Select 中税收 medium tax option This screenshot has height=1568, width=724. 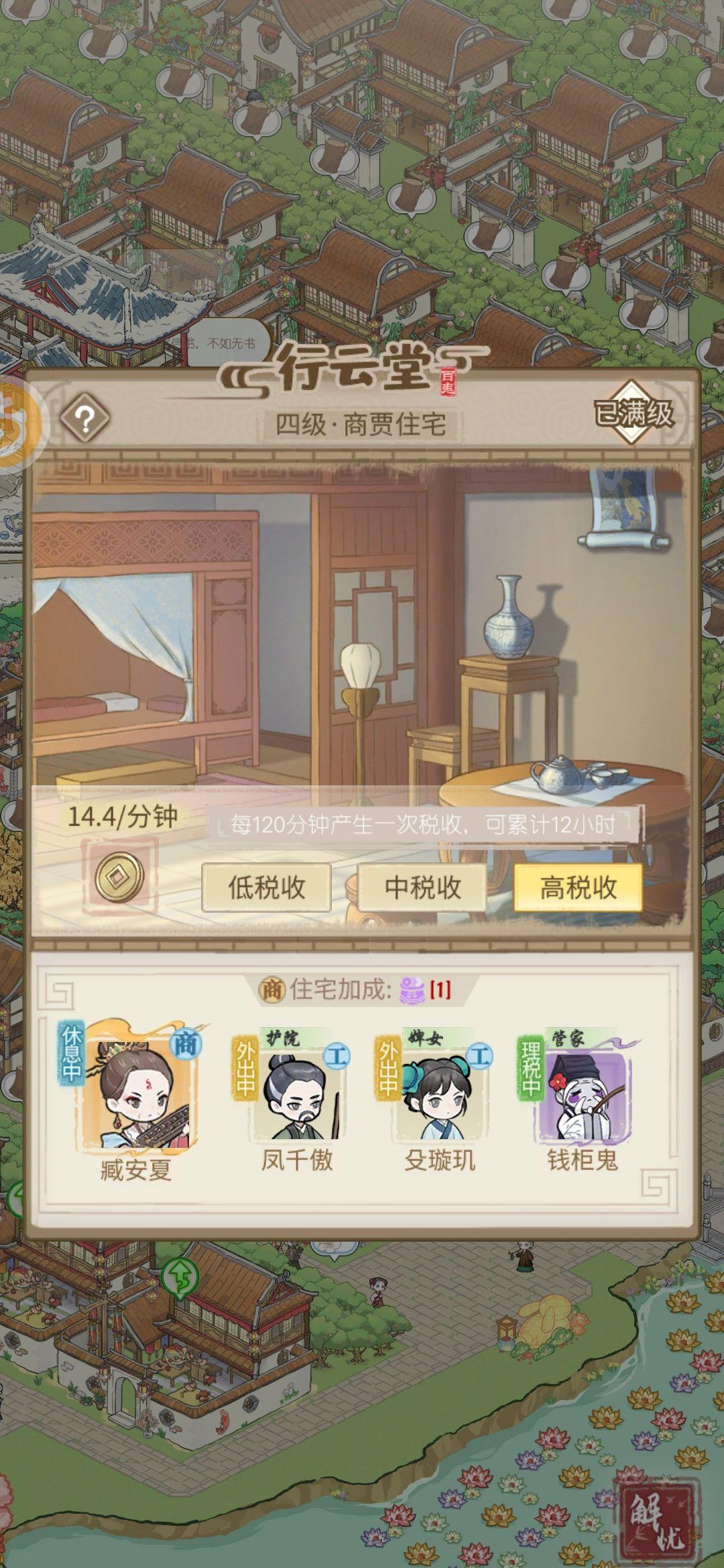pos(422,887)
